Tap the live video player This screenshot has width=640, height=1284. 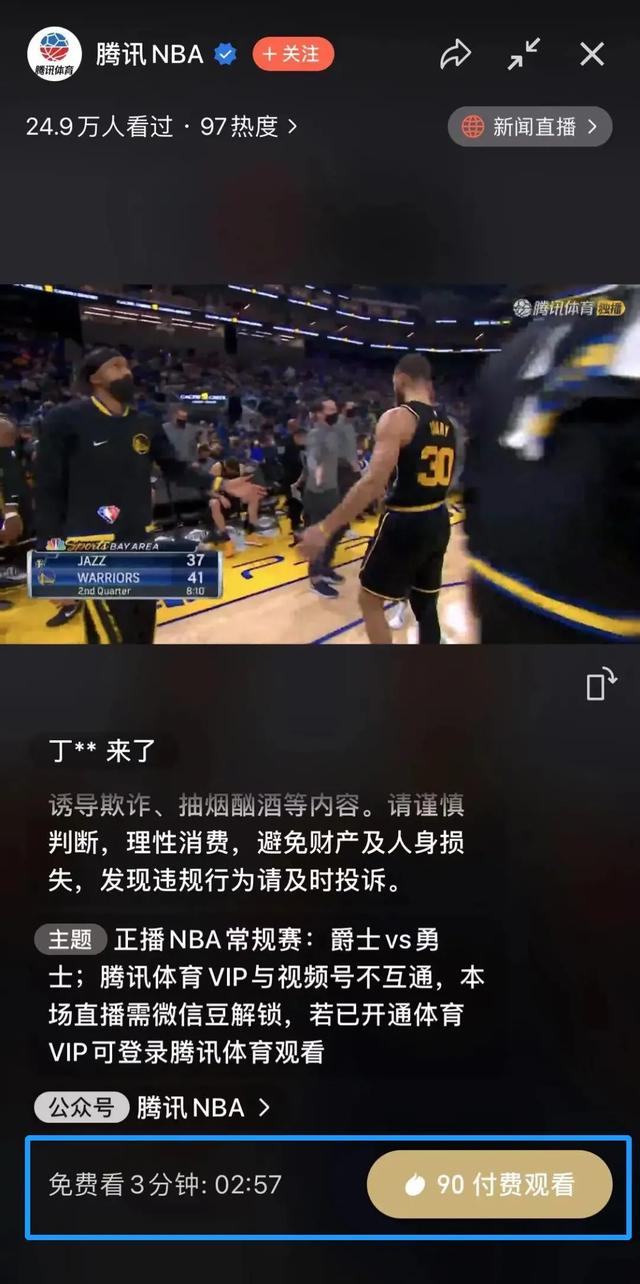(x=320, y=463)
